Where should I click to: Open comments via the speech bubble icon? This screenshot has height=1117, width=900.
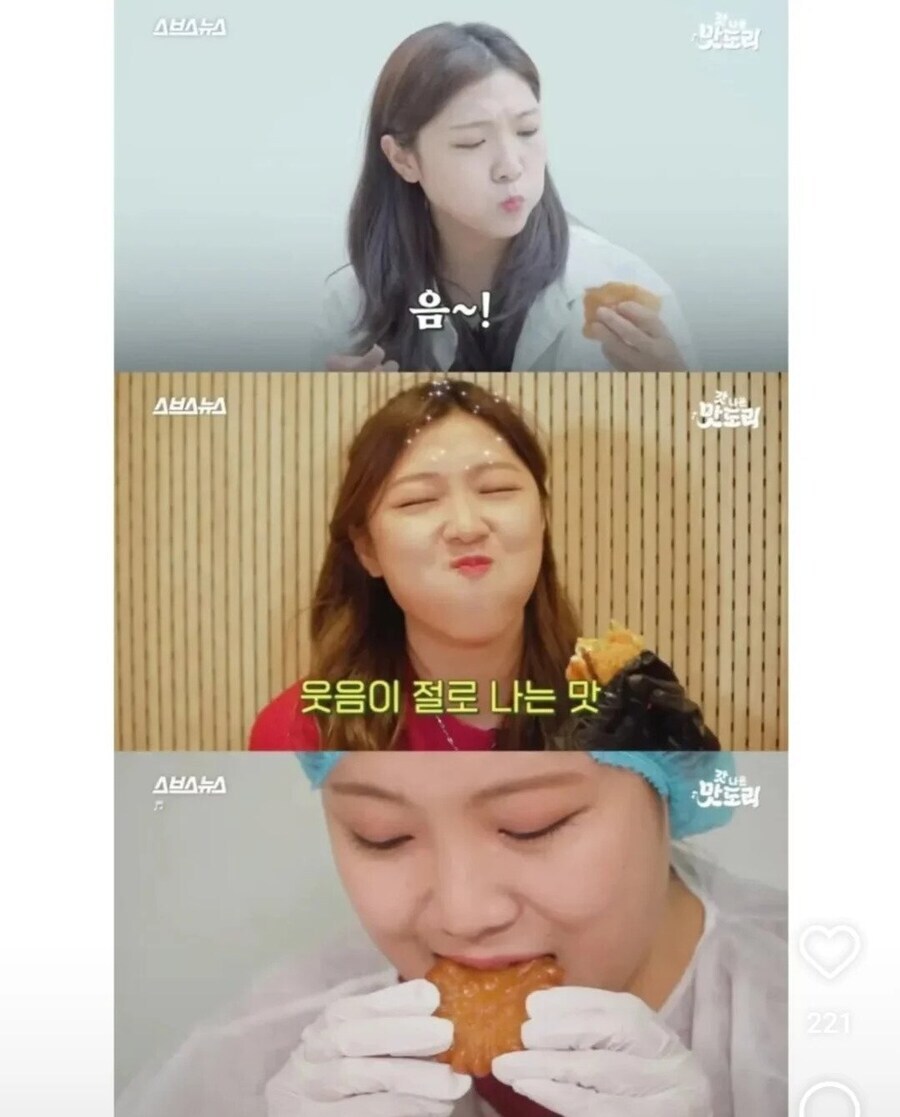[x=831, y=1101]
